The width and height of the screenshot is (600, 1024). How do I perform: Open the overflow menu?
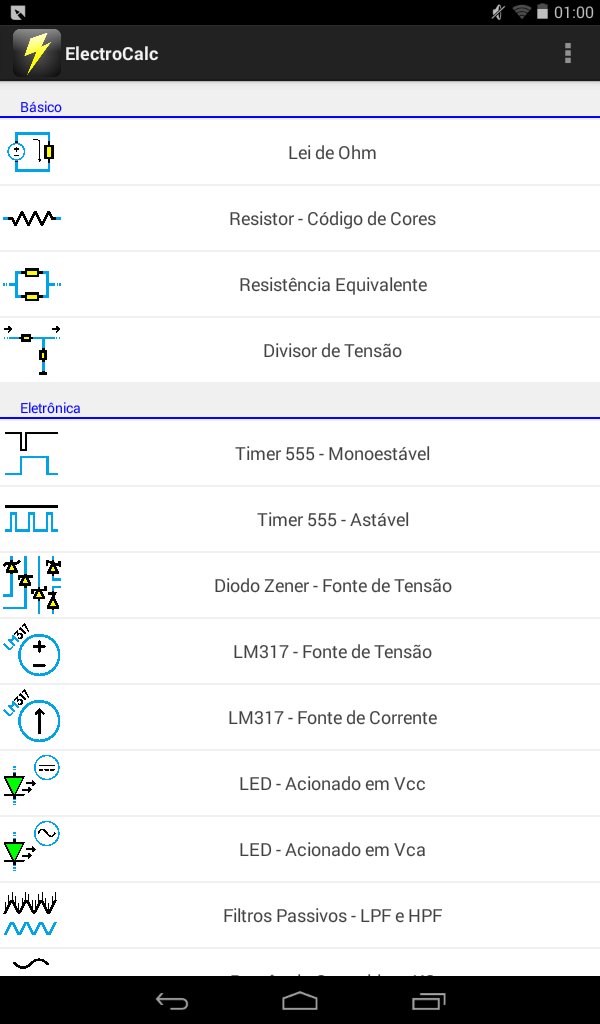pyautogui.click(x=568, y=53)
